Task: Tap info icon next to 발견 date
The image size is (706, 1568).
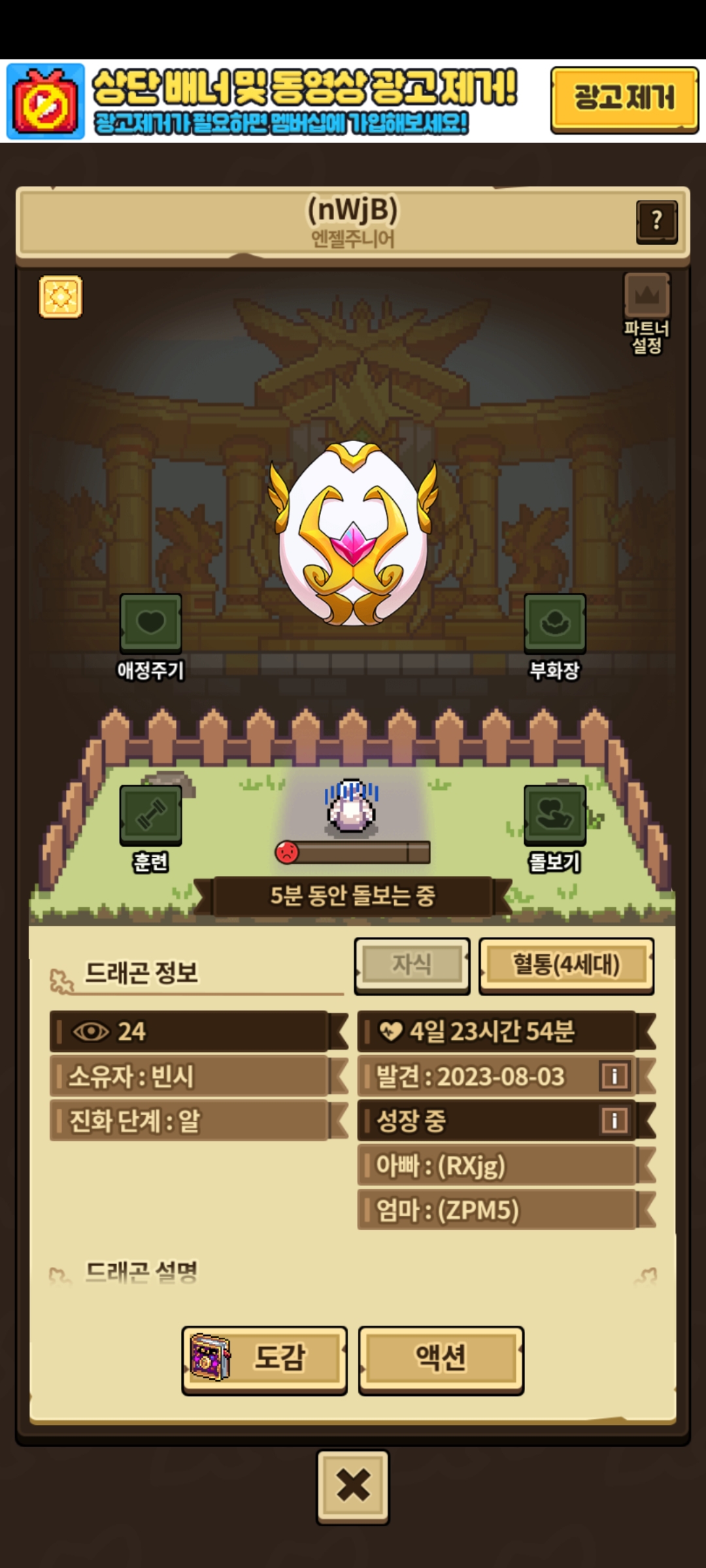Action: [614, 1076]
